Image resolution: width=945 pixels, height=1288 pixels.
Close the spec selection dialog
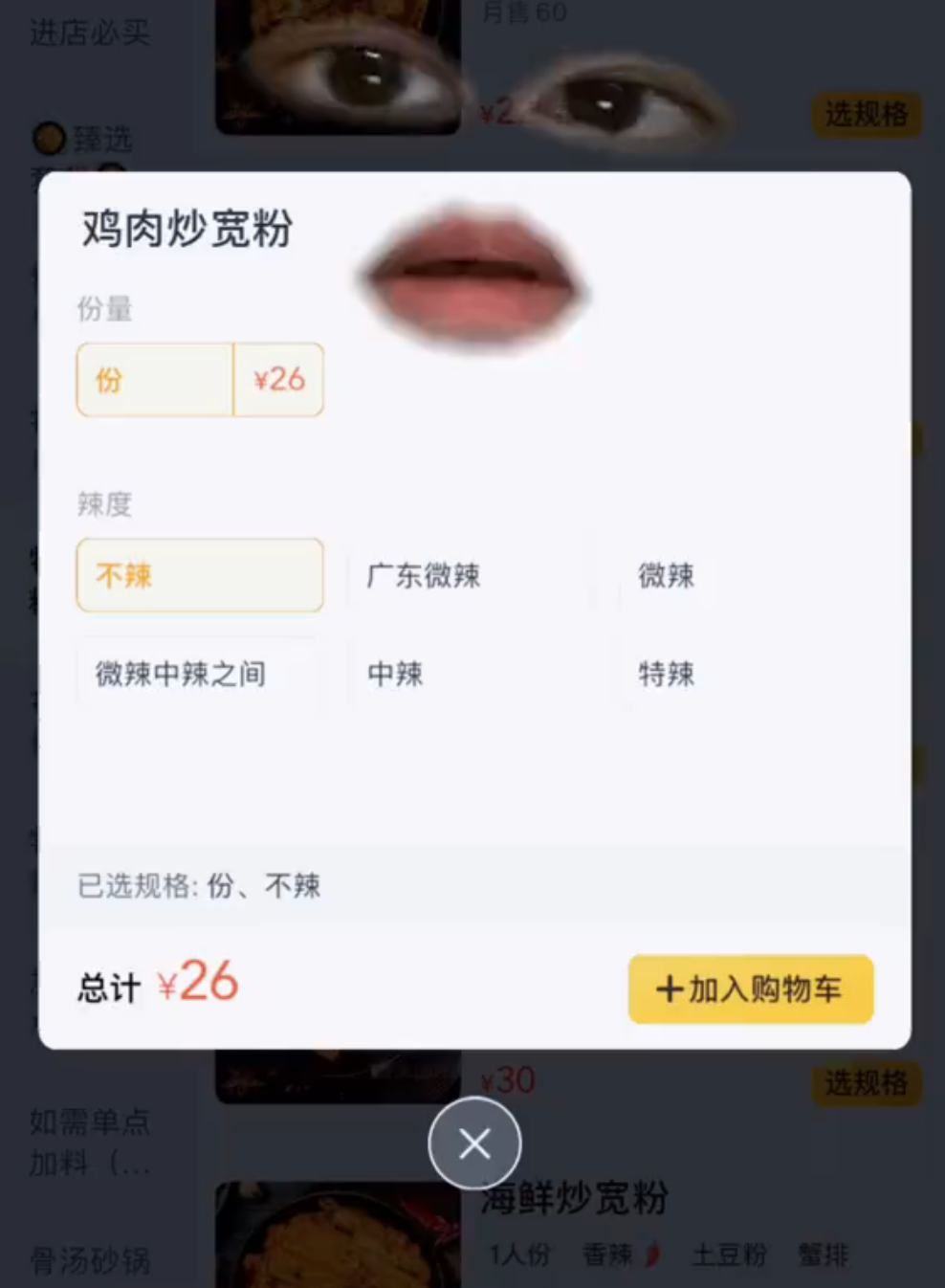pos(474,1144)
